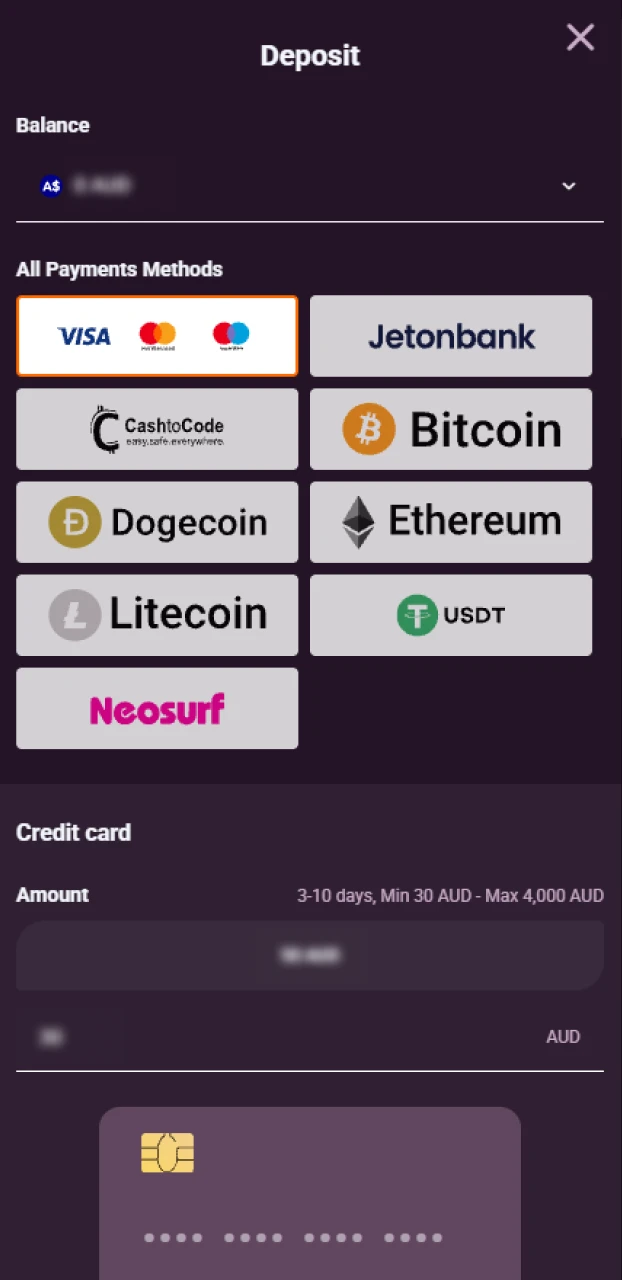Select Ethereum for deposit
Image resolution: width=622 pixels, height=1280 pixels.
point(451,522)
